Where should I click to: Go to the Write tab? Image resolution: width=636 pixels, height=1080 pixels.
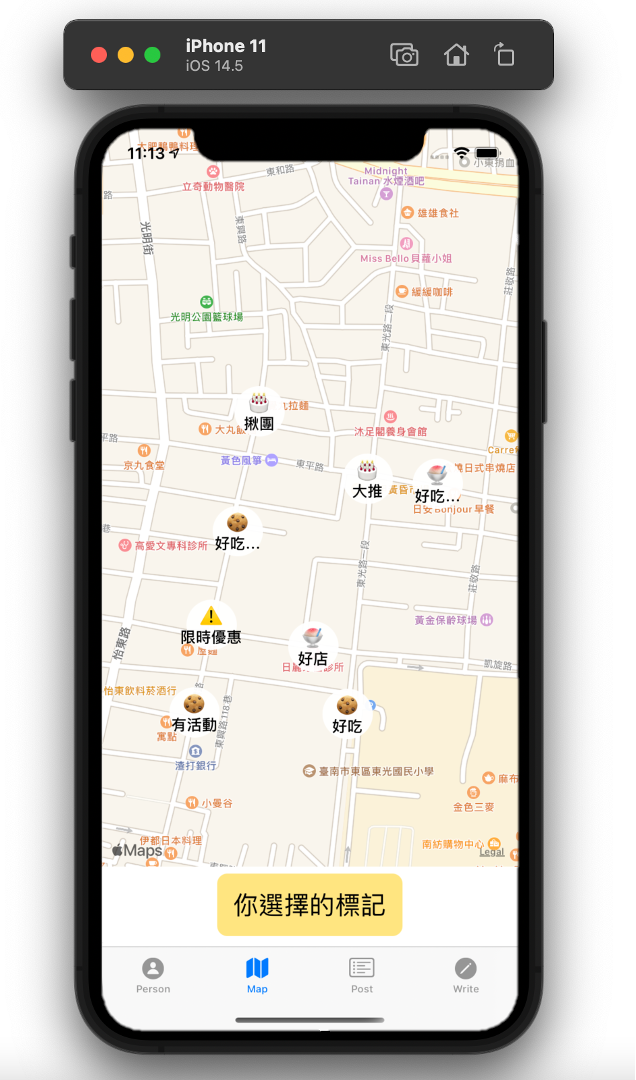(x=466, y=975)
